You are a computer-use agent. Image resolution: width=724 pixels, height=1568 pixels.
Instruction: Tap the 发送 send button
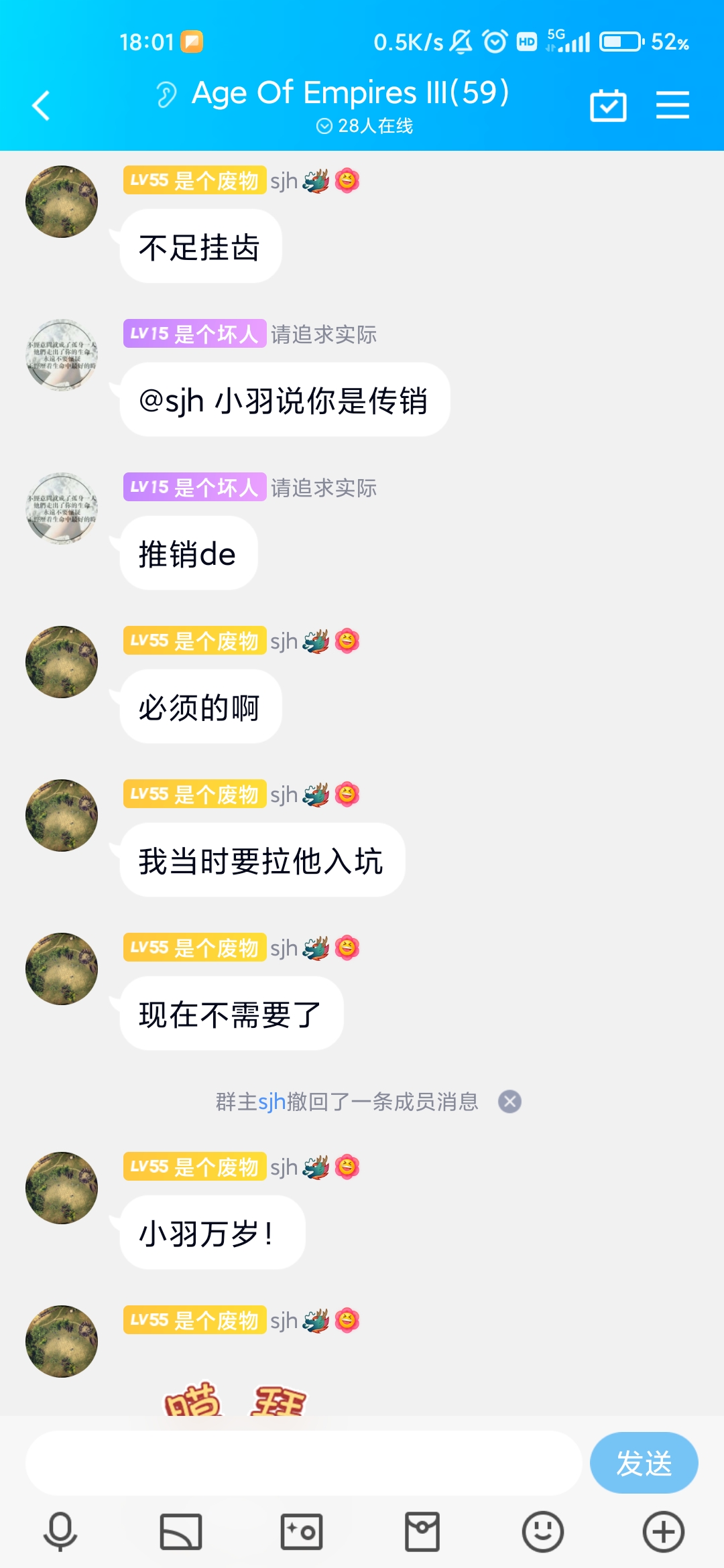pos(644,1463)
